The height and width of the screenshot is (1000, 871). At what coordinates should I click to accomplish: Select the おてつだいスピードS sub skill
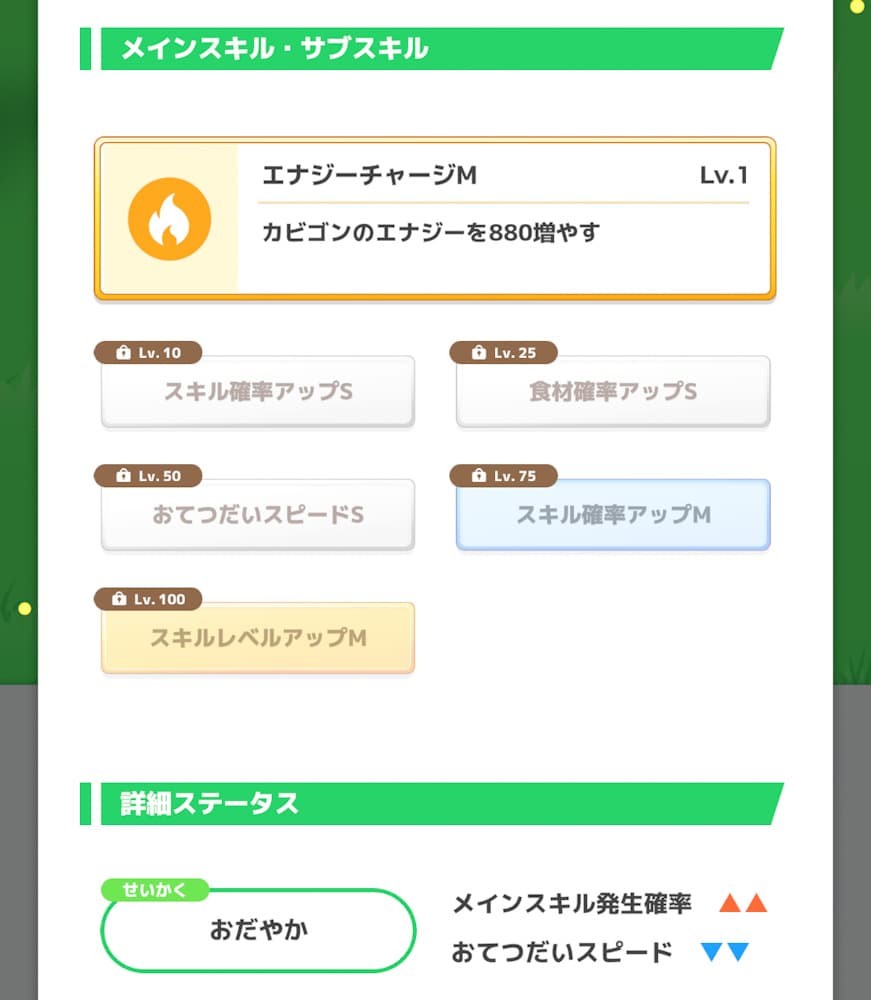(x=258, y=515)
